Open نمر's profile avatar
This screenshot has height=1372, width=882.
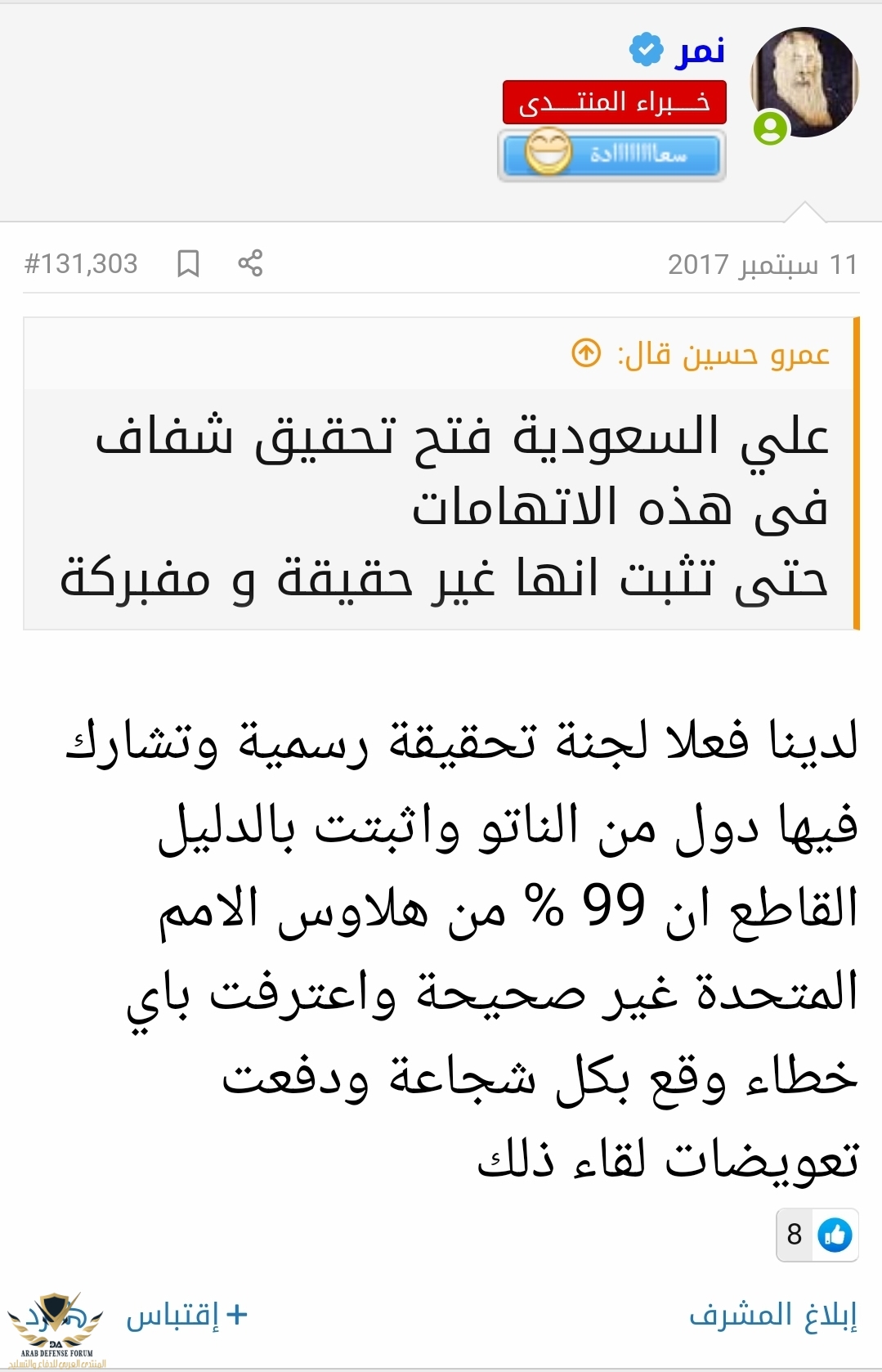pyautogui.click(x=804, y=82)
